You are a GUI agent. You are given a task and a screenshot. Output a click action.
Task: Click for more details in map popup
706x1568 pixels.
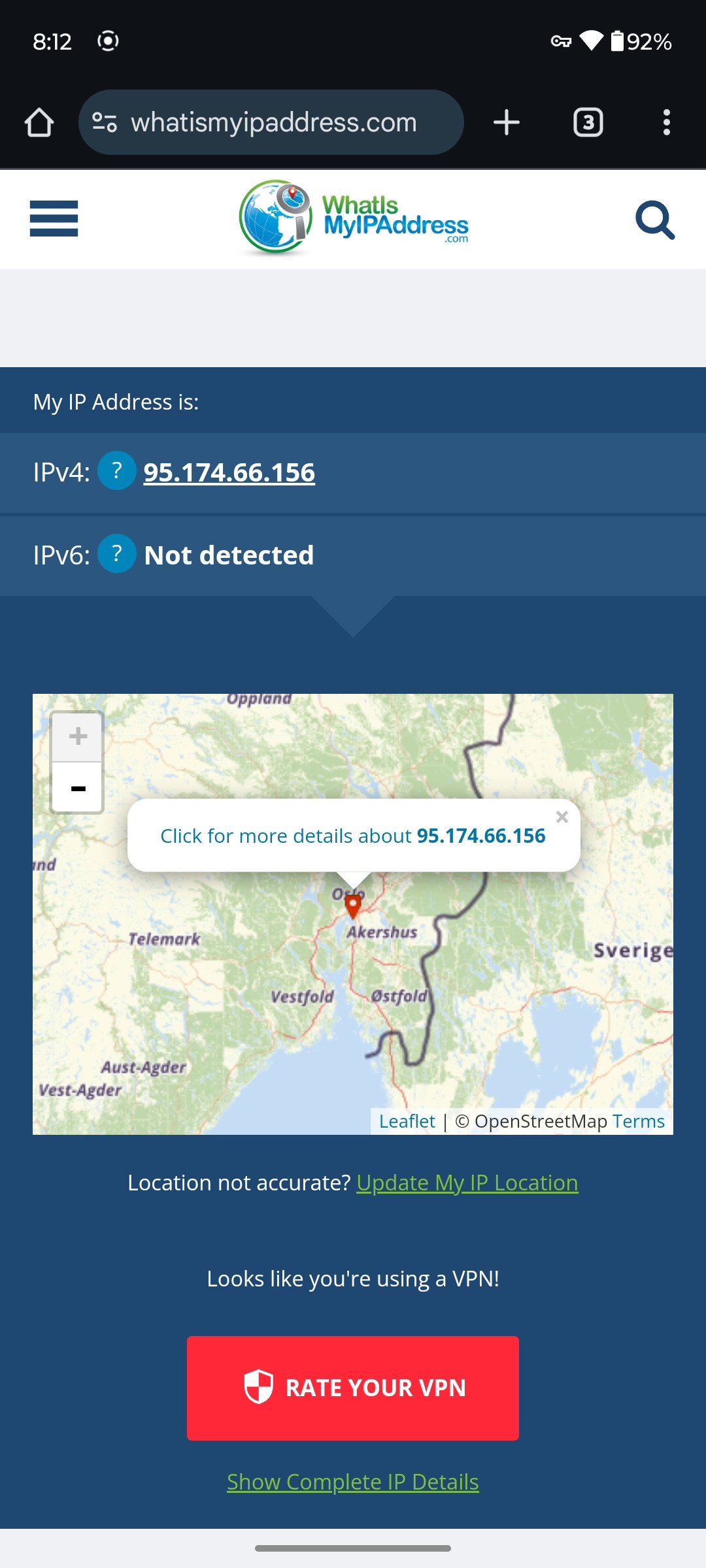353,836
